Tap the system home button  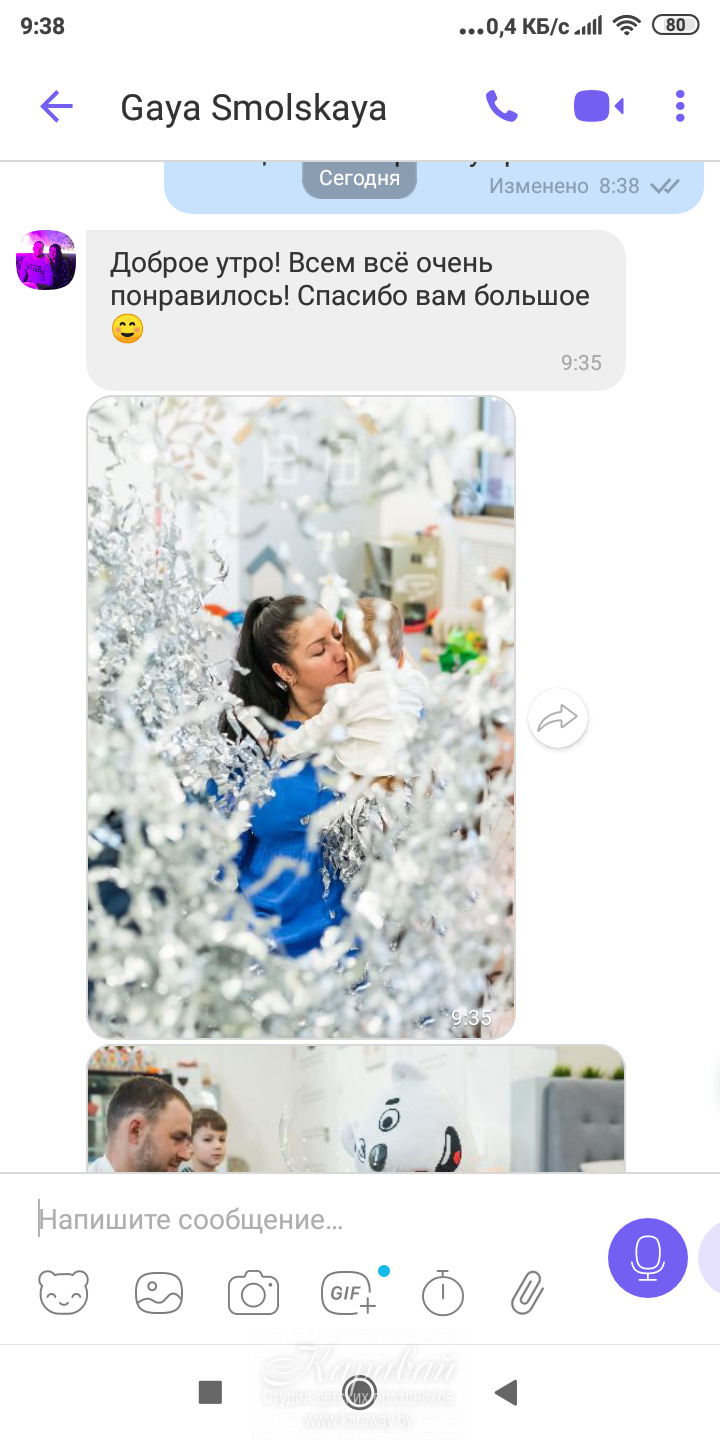click(359, 1392)
